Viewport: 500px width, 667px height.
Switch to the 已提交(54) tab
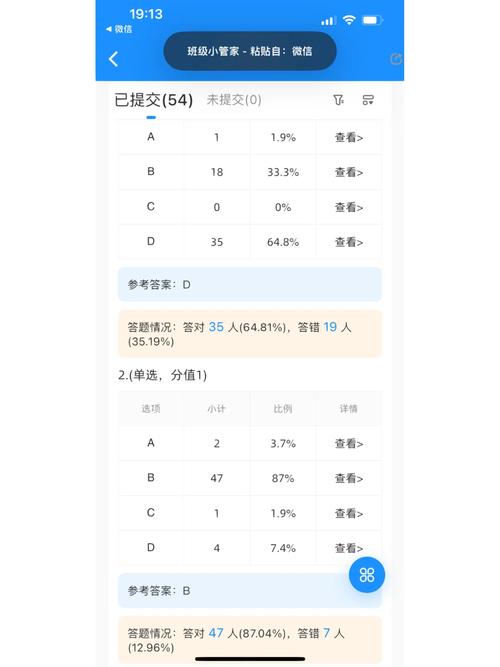pyautogui.click(x=154, y=100)
